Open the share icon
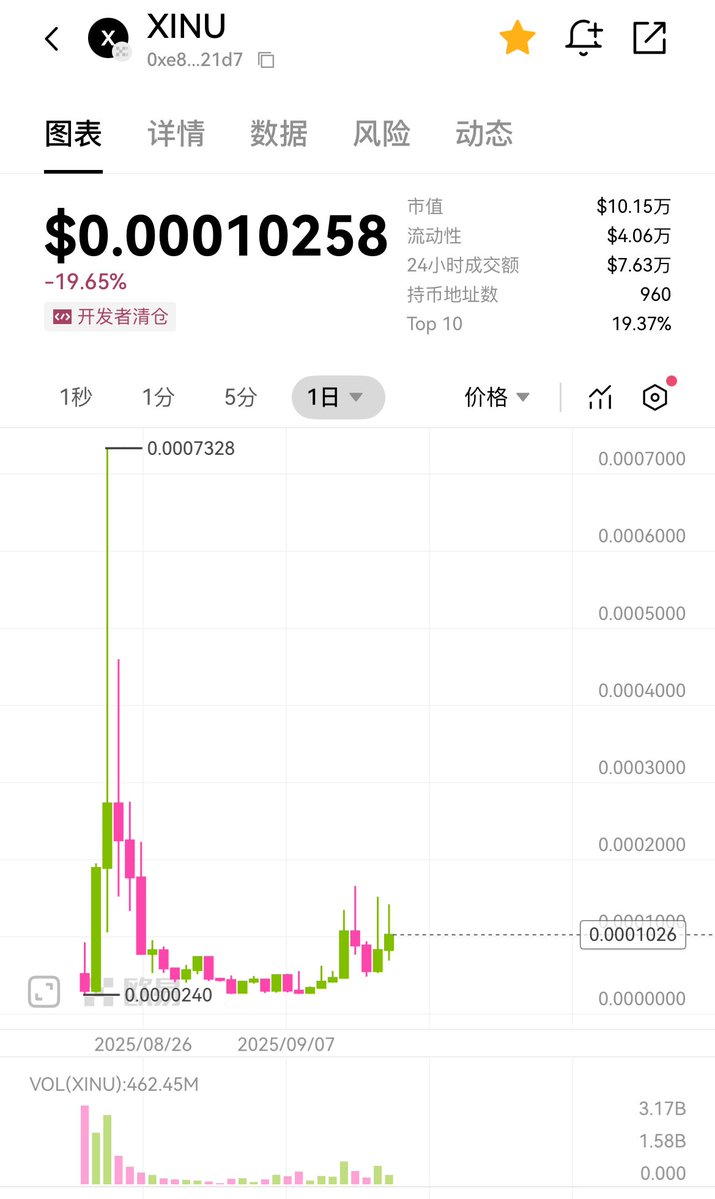Screen dimensions: 715x1199 [650, 37]
